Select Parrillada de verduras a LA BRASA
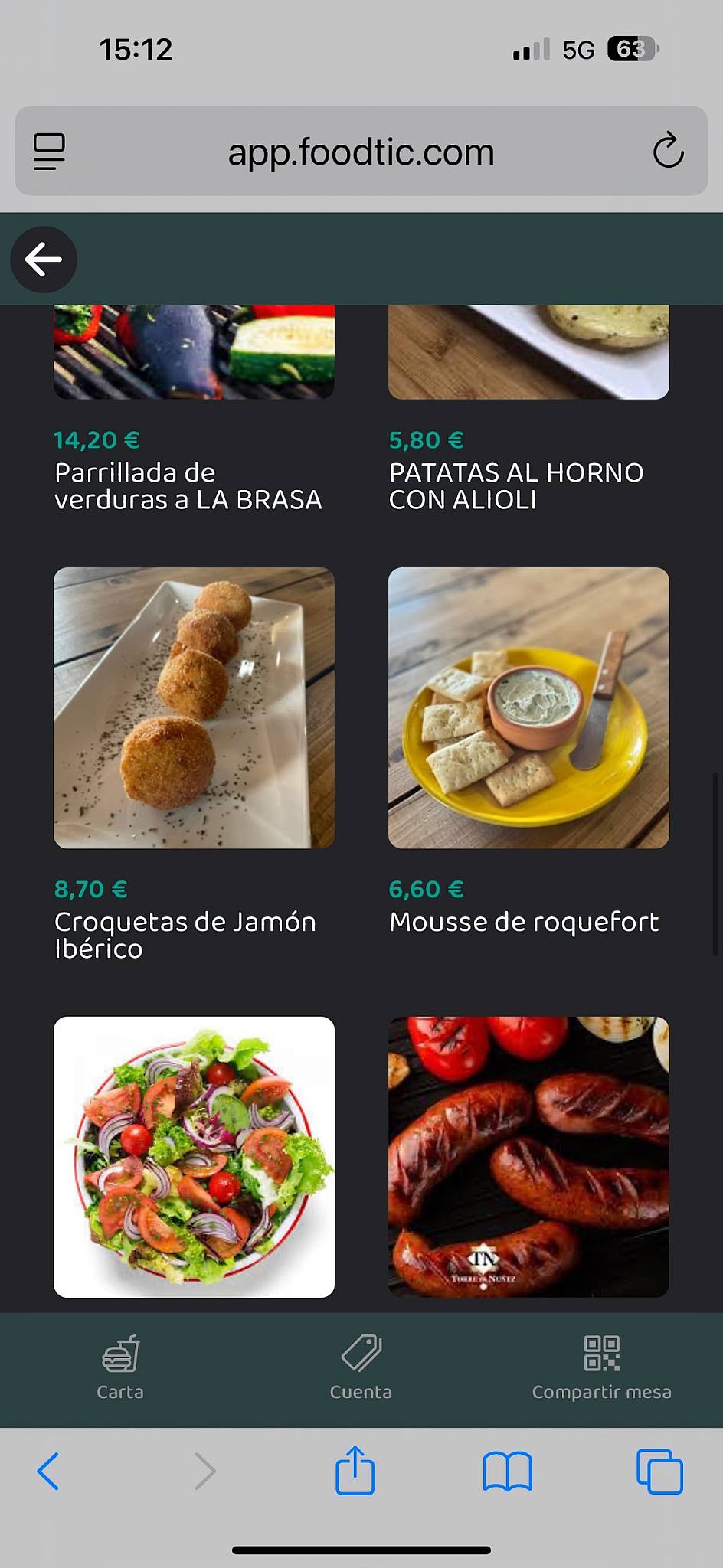The width and height of the screenshot is (723, 1568). click(x=188, y=486)
